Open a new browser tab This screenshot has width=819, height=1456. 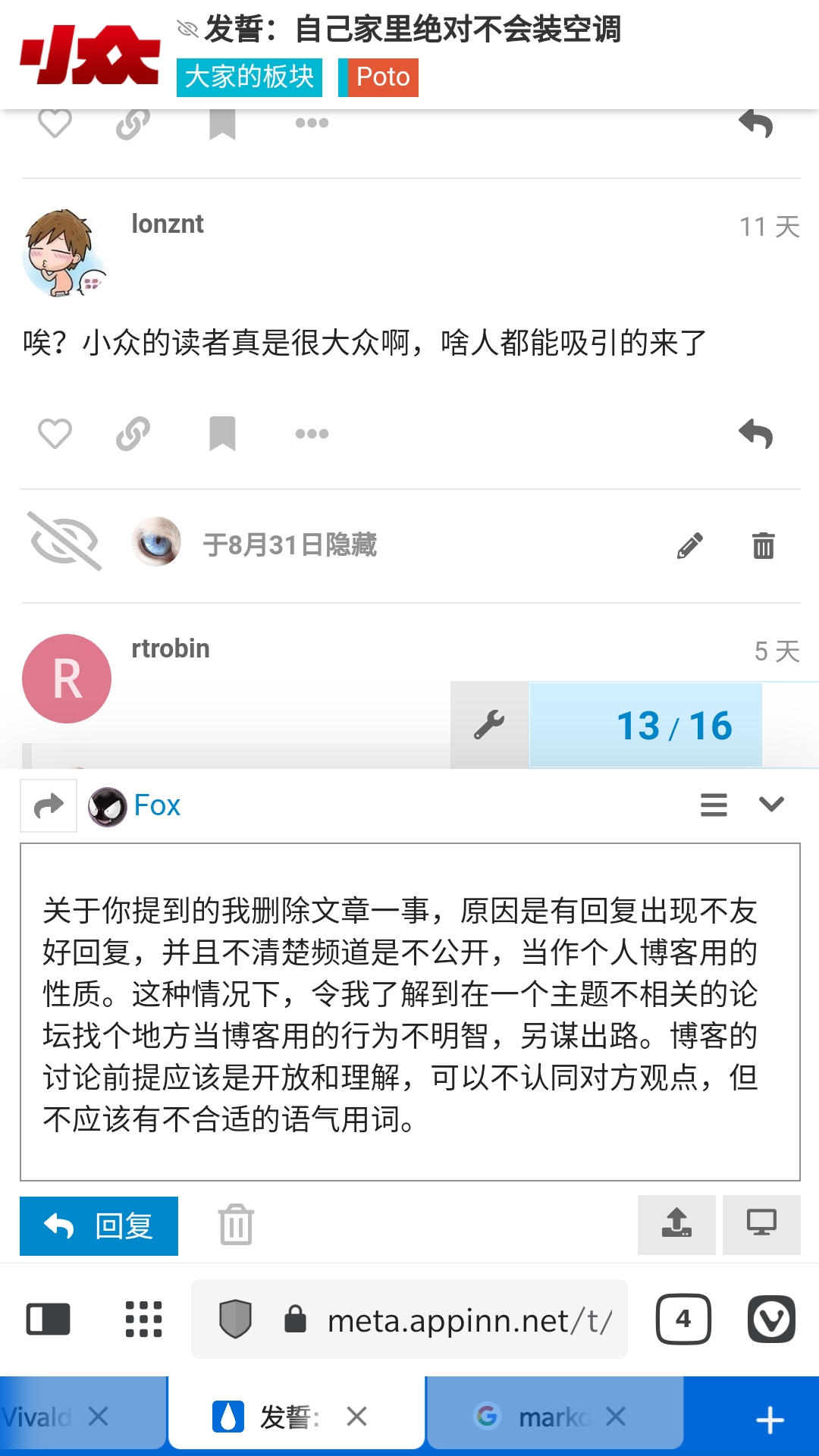tap(770, 1419)
